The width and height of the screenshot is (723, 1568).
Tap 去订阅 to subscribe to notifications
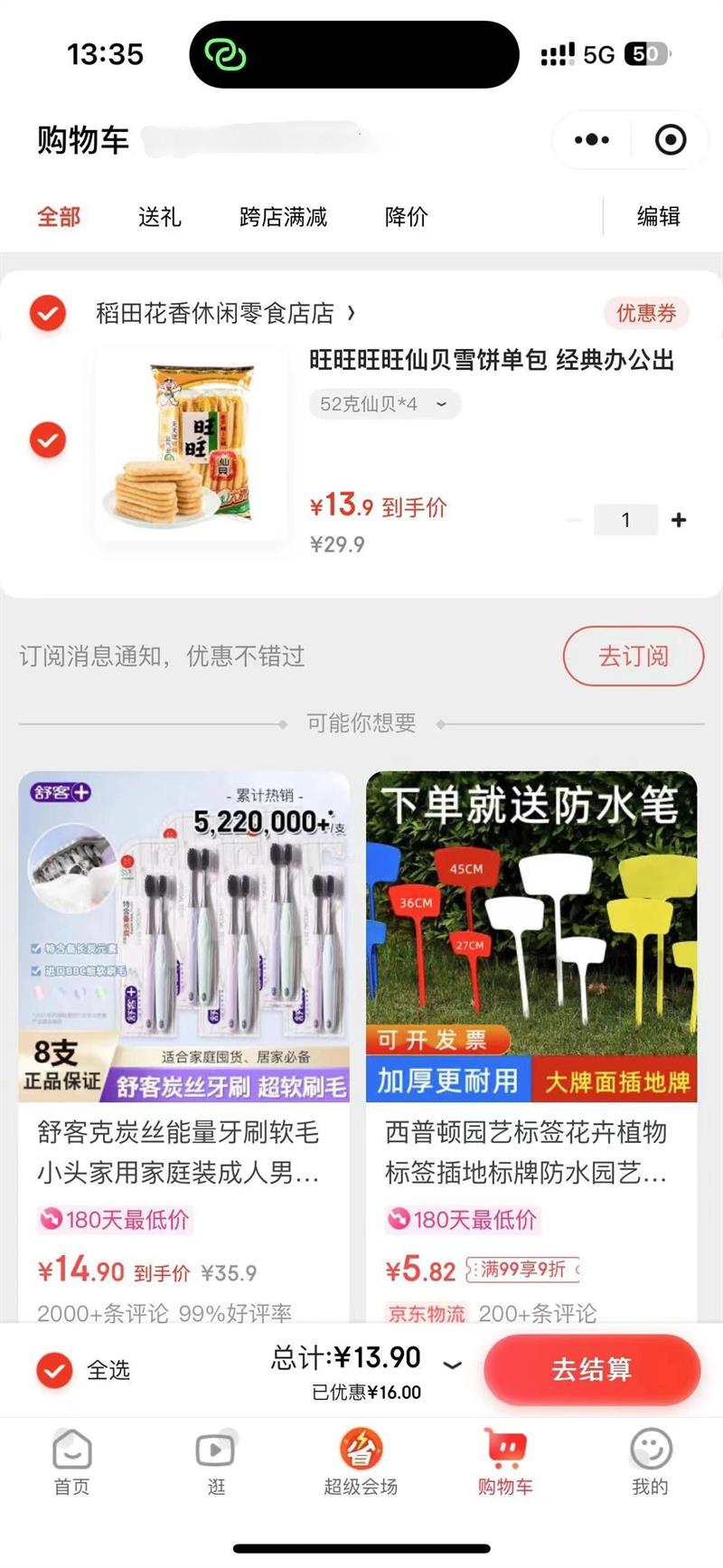click(x=633, y=656)
